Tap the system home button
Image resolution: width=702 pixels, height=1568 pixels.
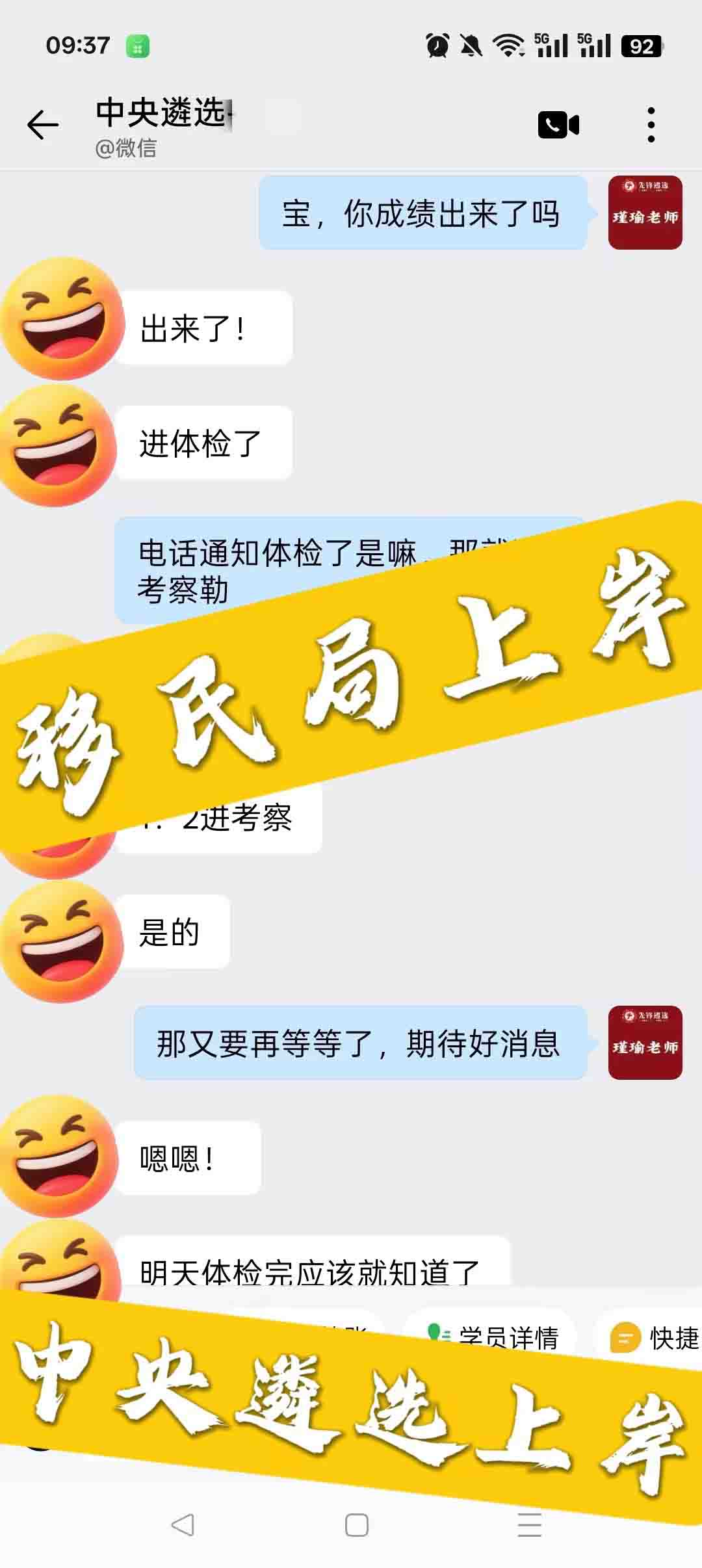[x=356, y=1524]
